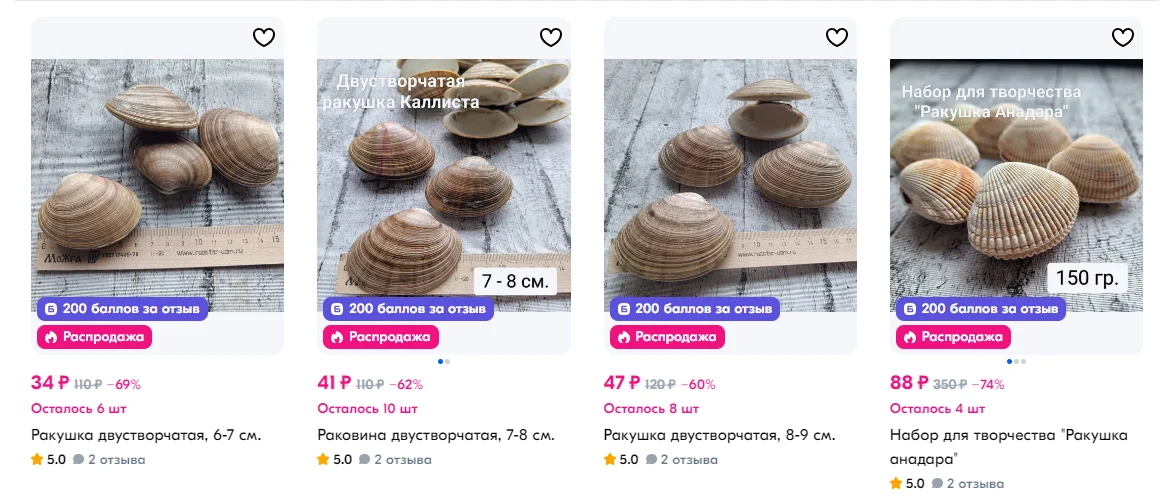This screenshot has width=1176, height=500.
Task: Add the 6-7 см shell to favorites
Action: point(264,37)
